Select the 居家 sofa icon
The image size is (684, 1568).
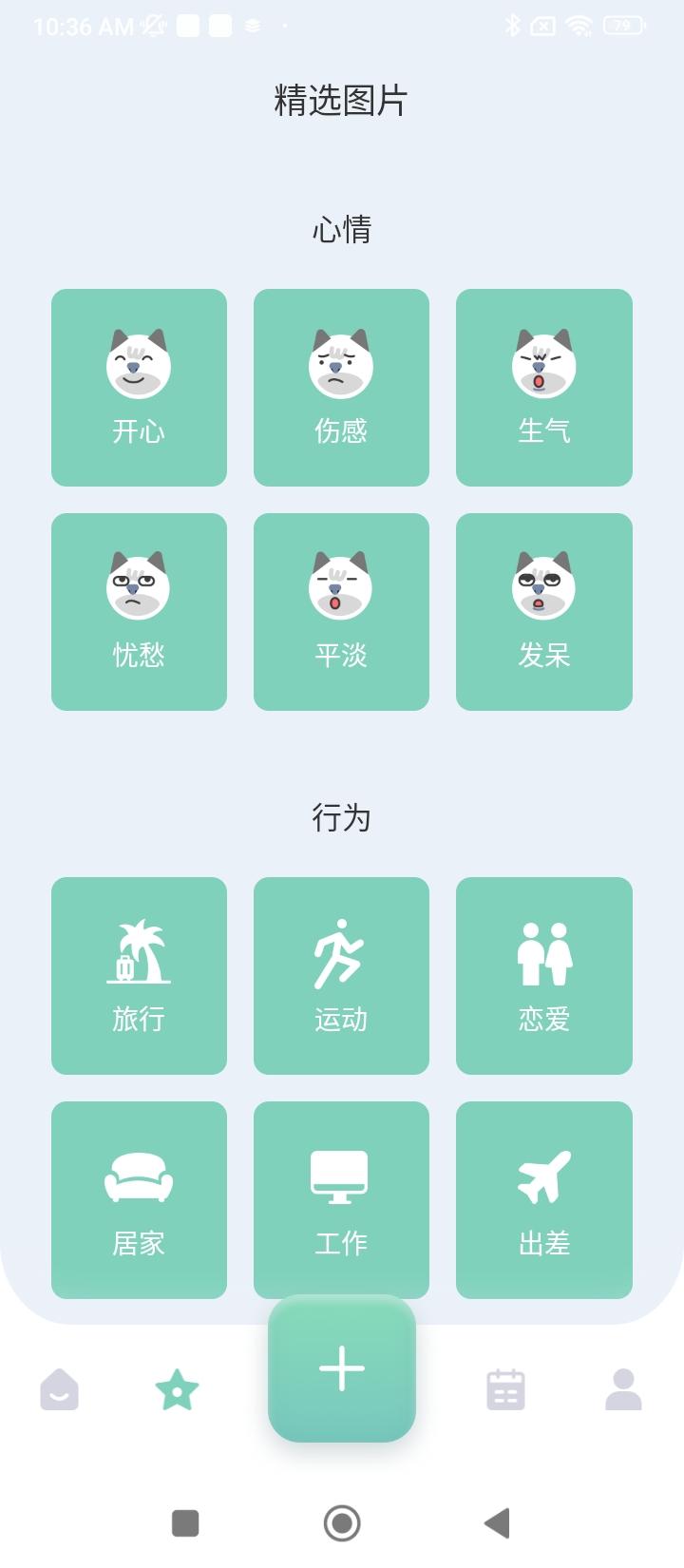pos(139,1175)
